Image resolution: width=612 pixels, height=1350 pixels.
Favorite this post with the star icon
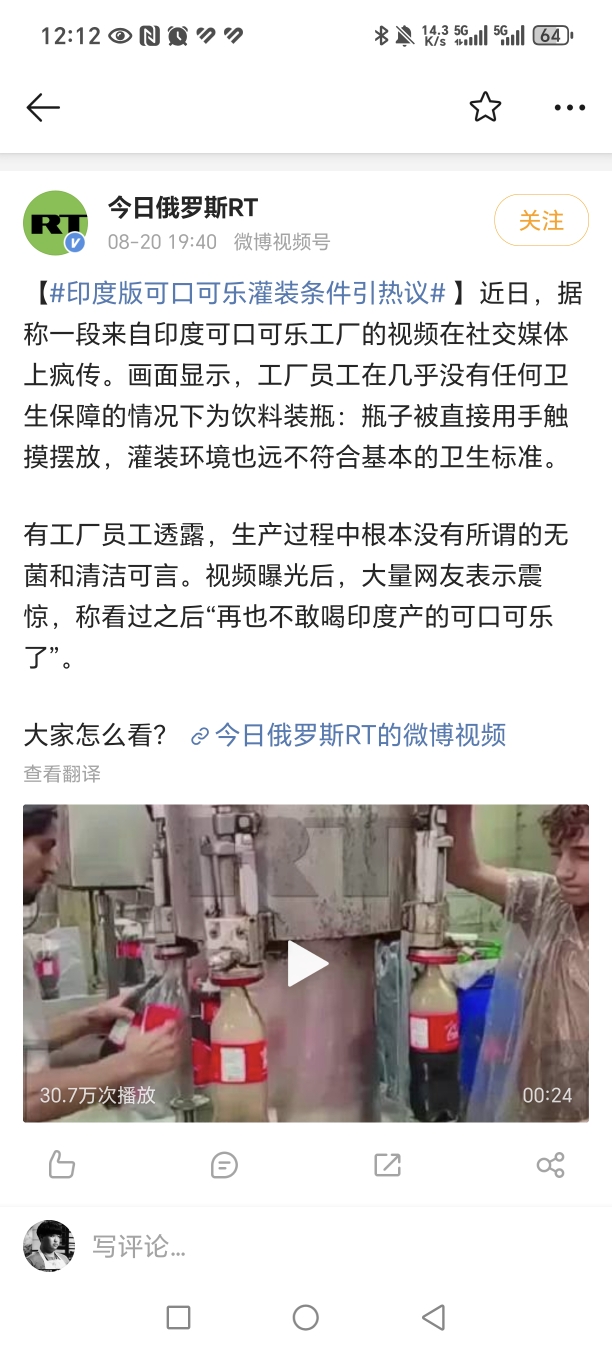click(485, 107)
